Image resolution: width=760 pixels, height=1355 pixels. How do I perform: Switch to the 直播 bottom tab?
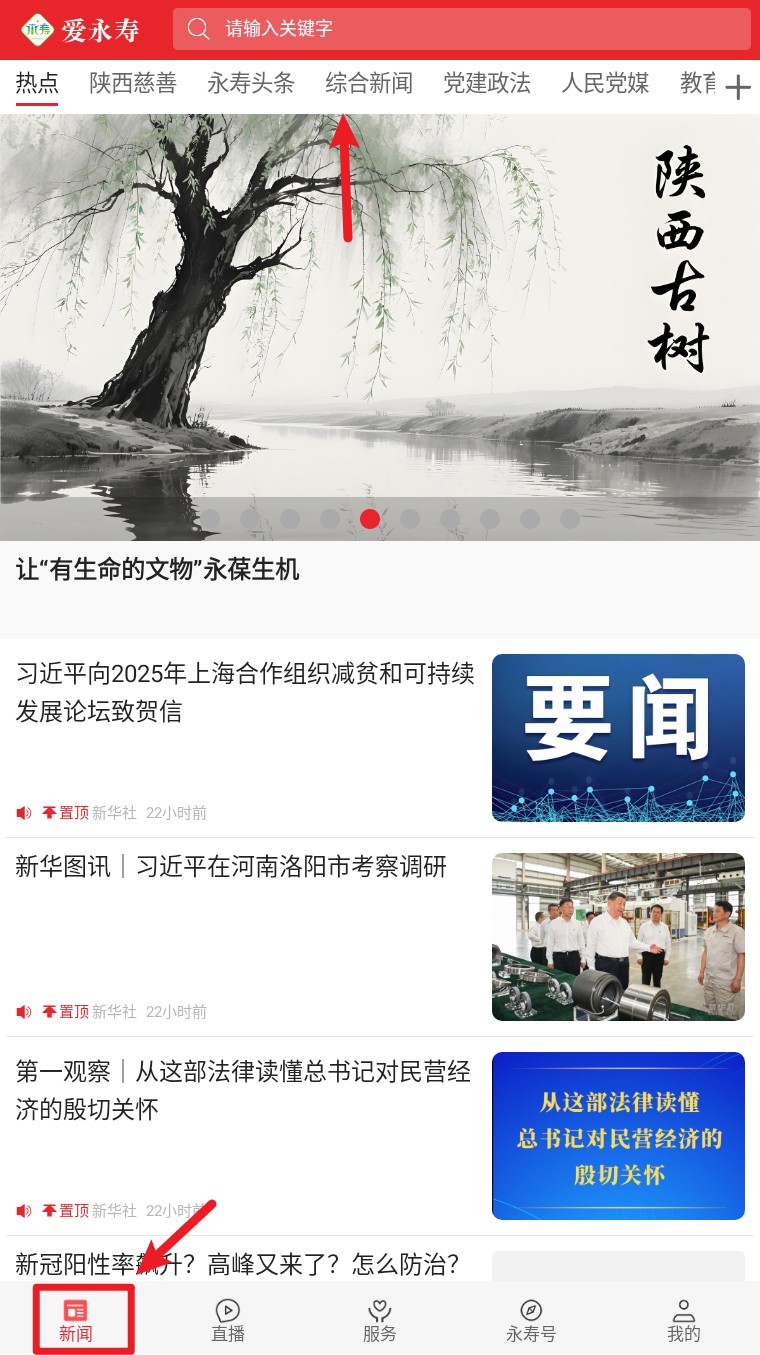[228, 1320]
